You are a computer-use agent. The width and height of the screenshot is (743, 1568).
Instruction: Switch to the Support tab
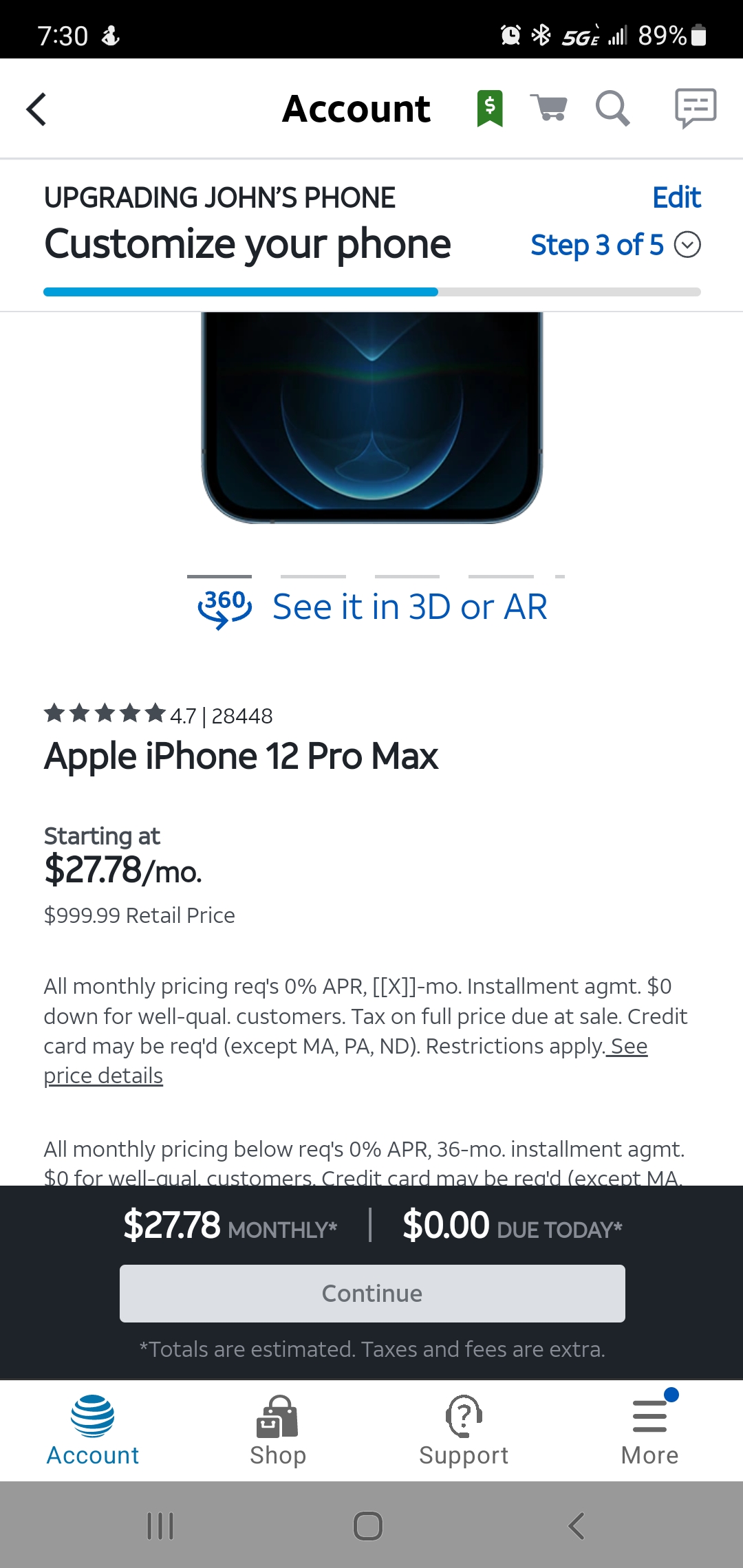(x=464, y=1430)
